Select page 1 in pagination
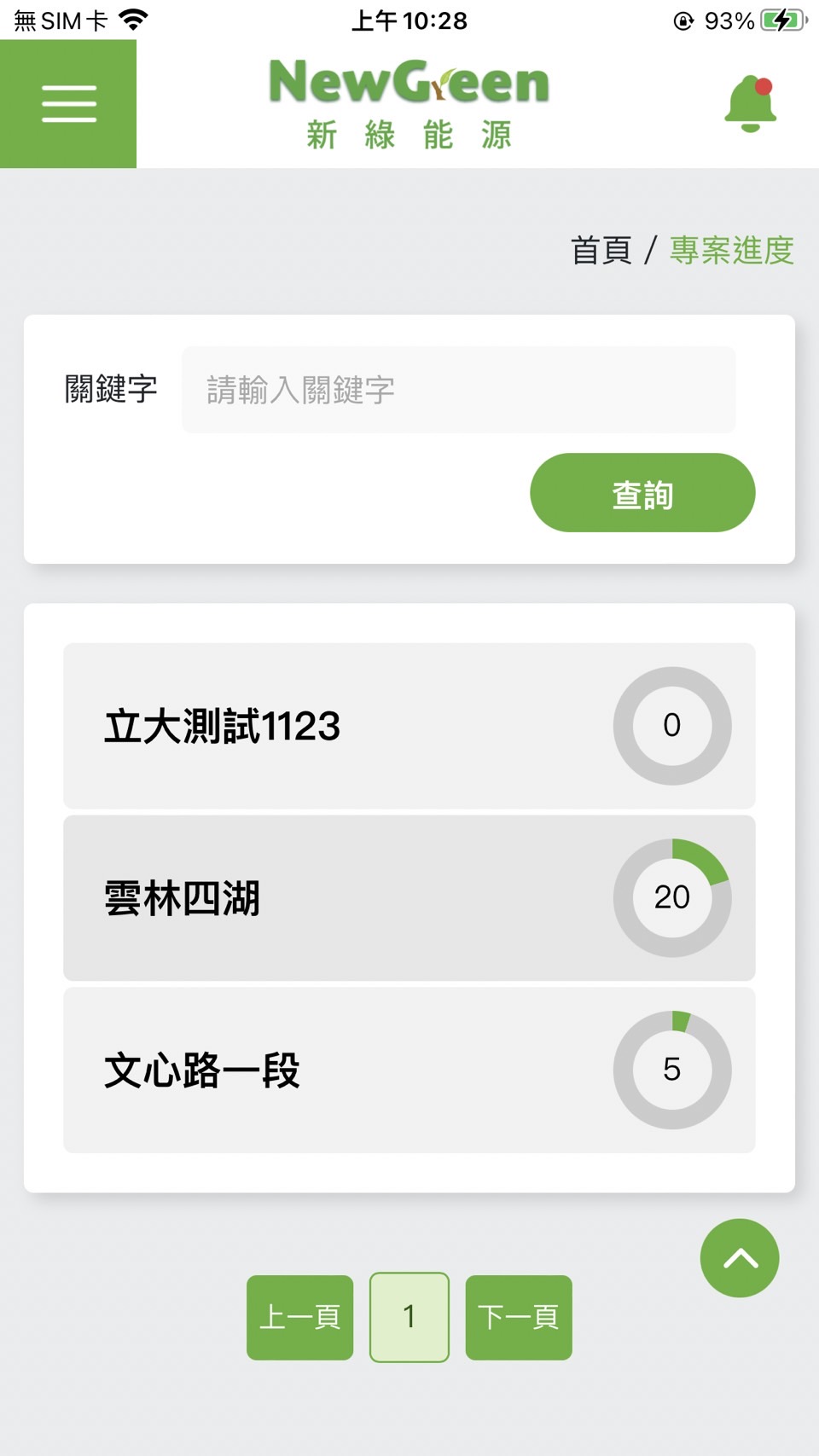 click(409, 1317)
